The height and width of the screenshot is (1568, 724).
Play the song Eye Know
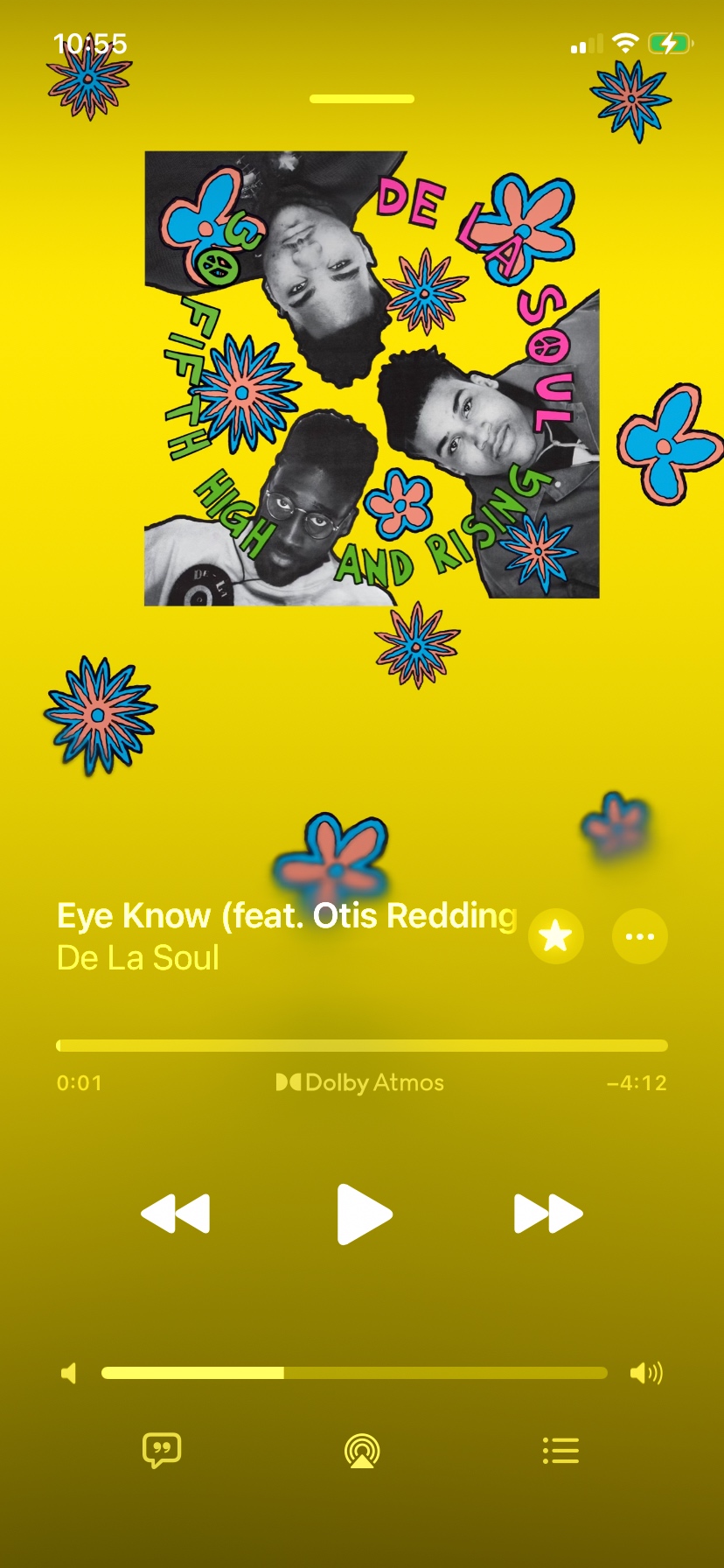364,1214
